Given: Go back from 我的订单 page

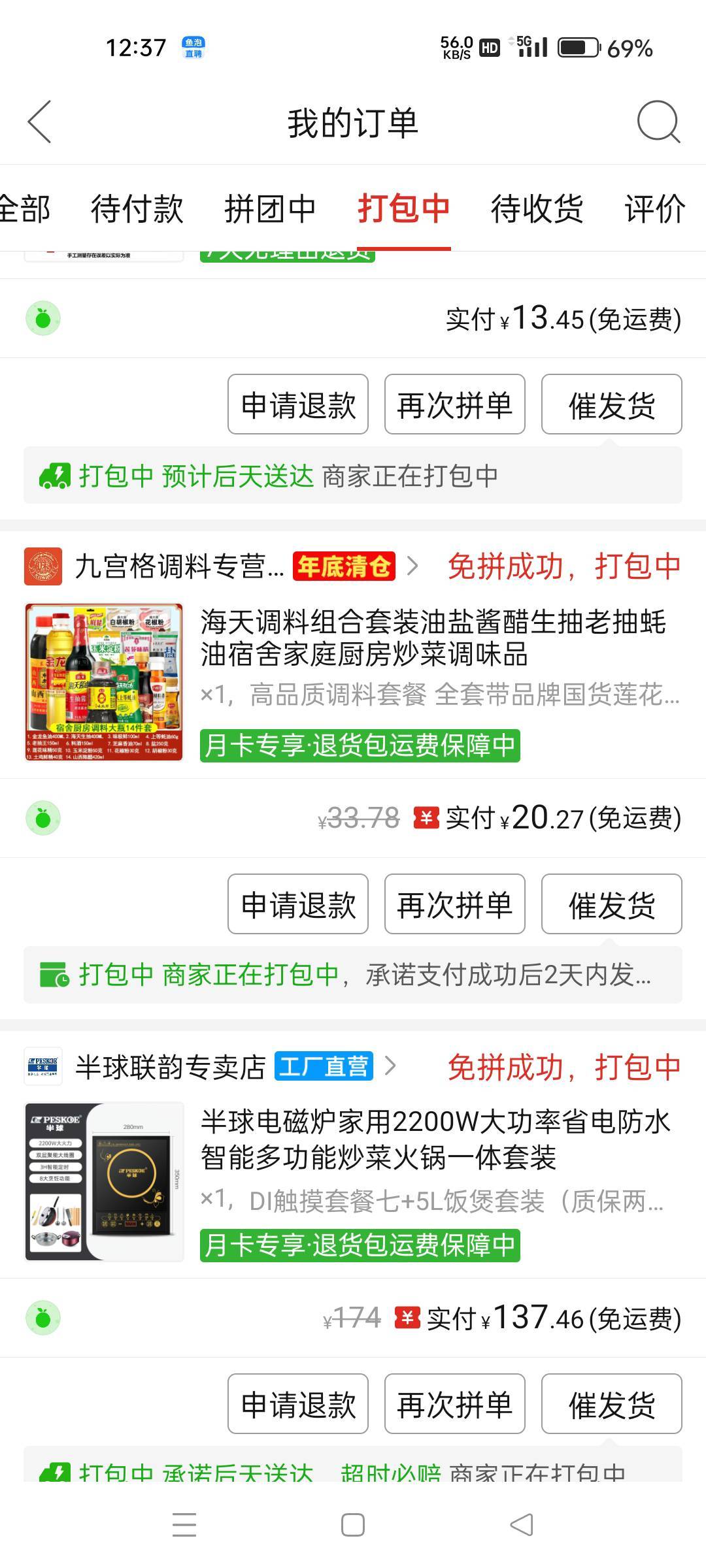Looking at the screenshot, I should (x=39, y=122).
